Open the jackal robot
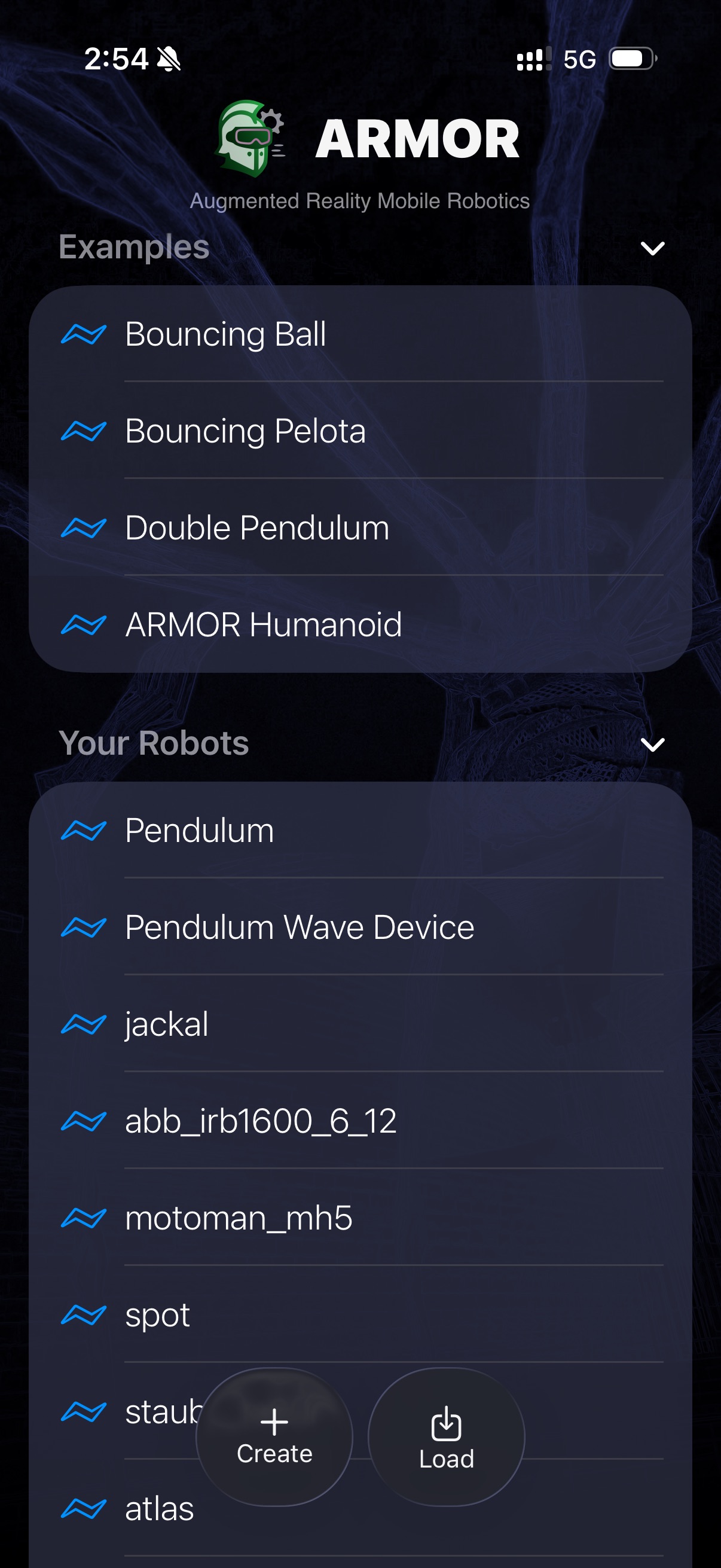Image resolution: width=721 pixels, height=1568 pixels. point(360,1024)
